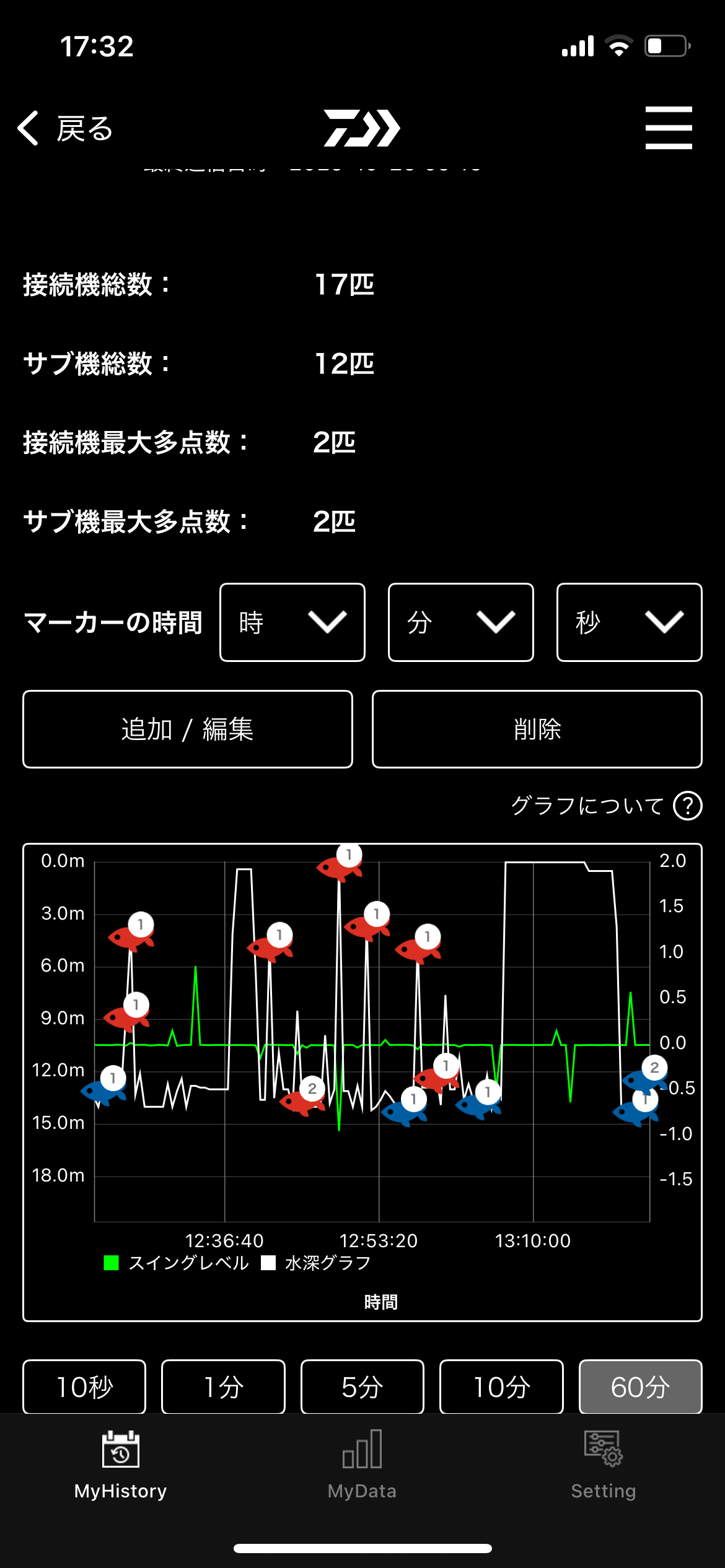Expand the 分 minute dropdown

[x=460, y=622]
